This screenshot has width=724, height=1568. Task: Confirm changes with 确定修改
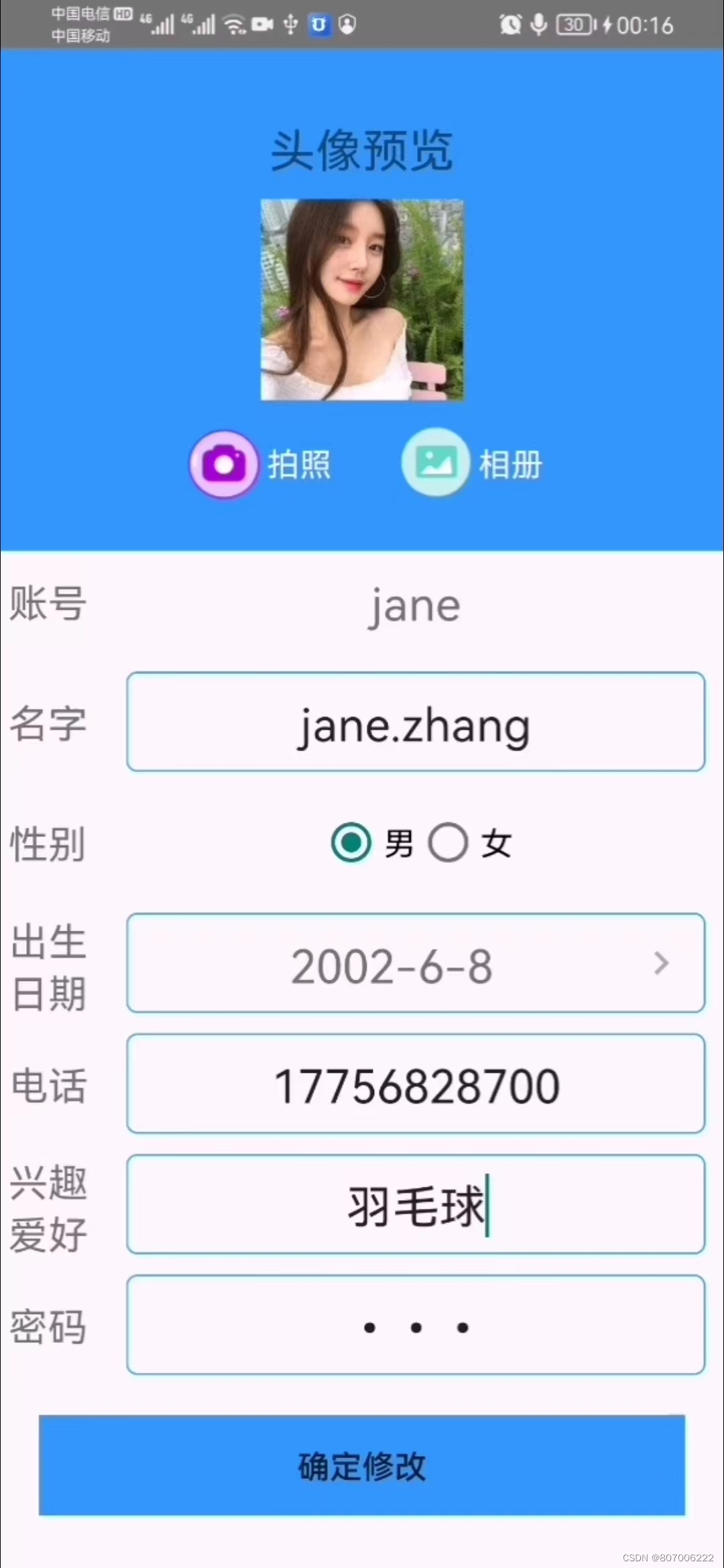point(362,1465)
